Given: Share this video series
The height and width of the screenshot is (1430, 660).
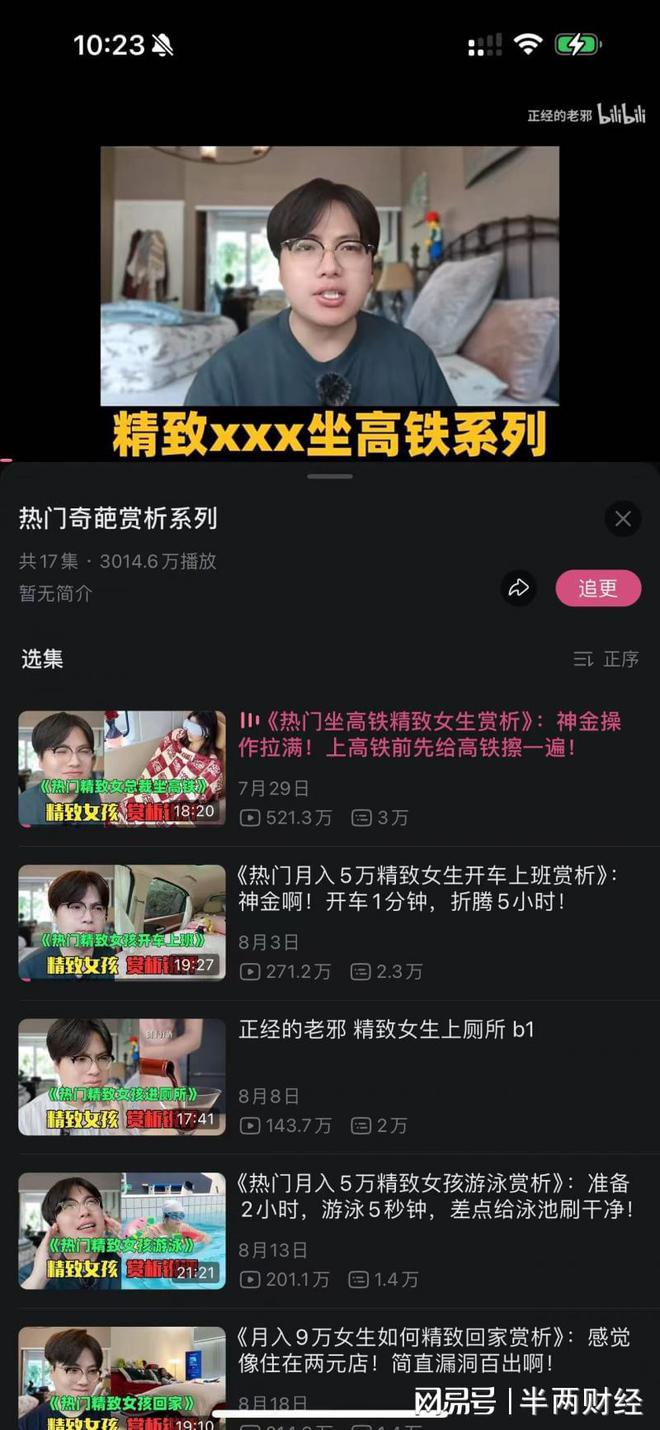Looking at the screenshot, I should click(x=518, y=588).
